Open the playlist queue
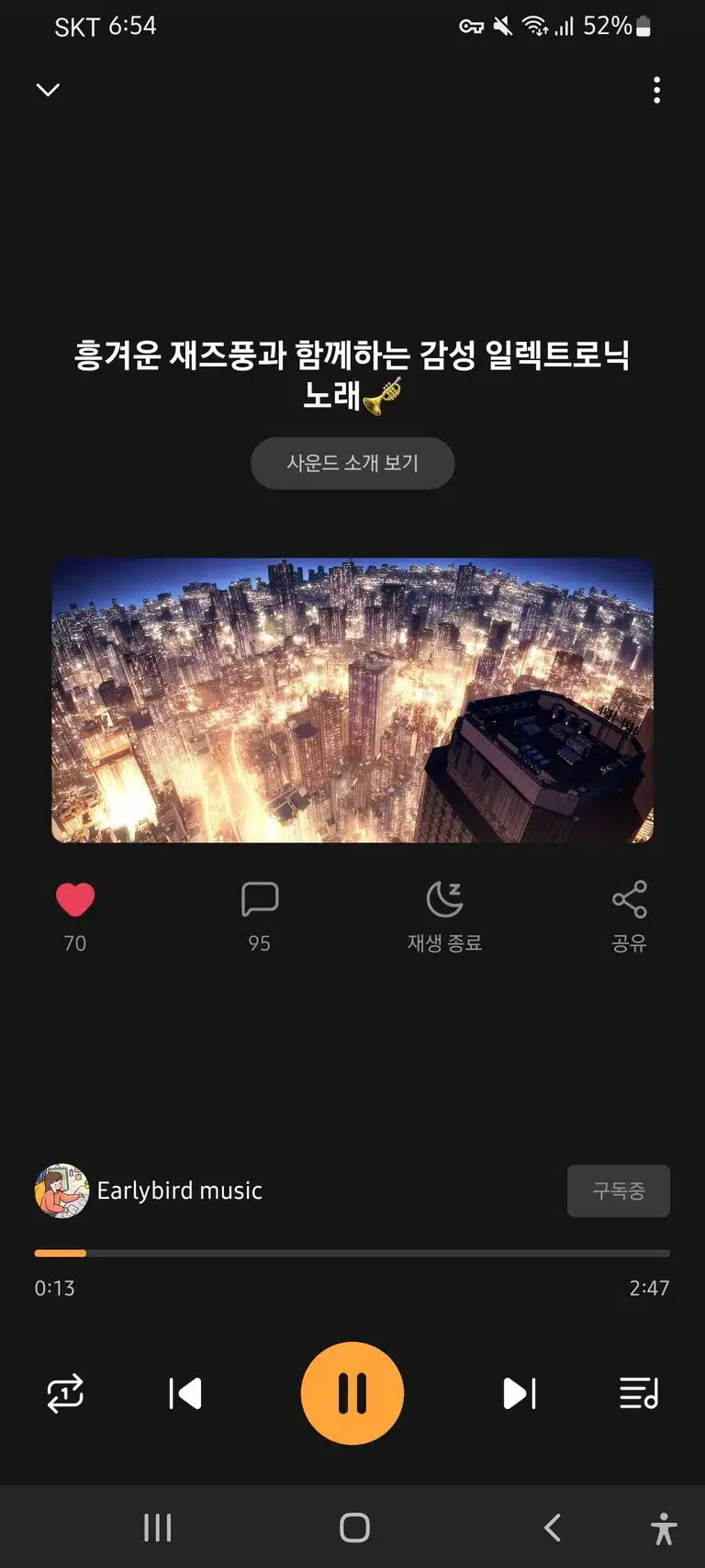Image resolution: width=705 pixels, height=1568 pixels. tap(639, 1393)
